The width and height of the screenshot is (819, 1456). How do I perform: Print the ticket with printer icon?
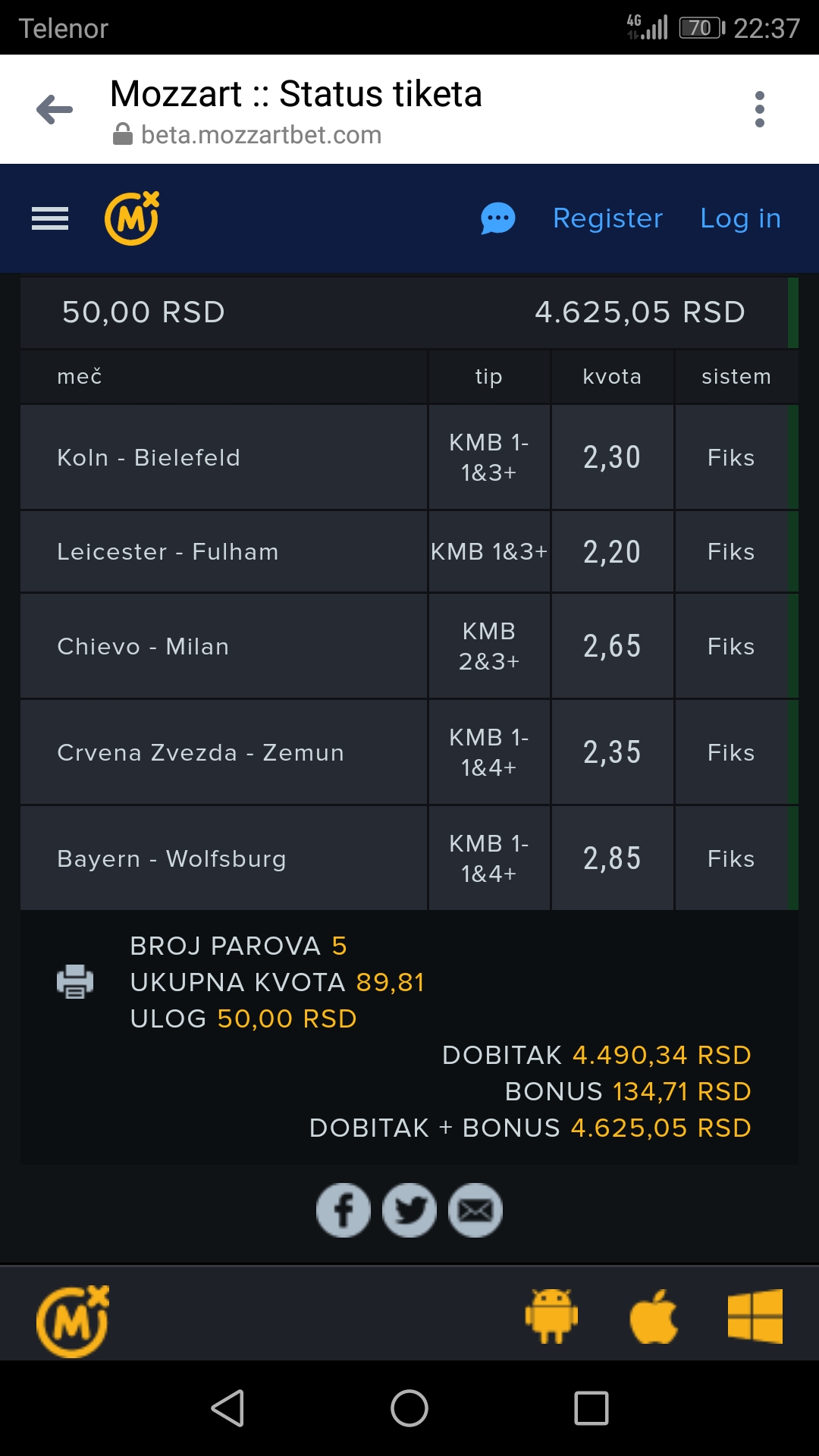(x=75, y=981)
